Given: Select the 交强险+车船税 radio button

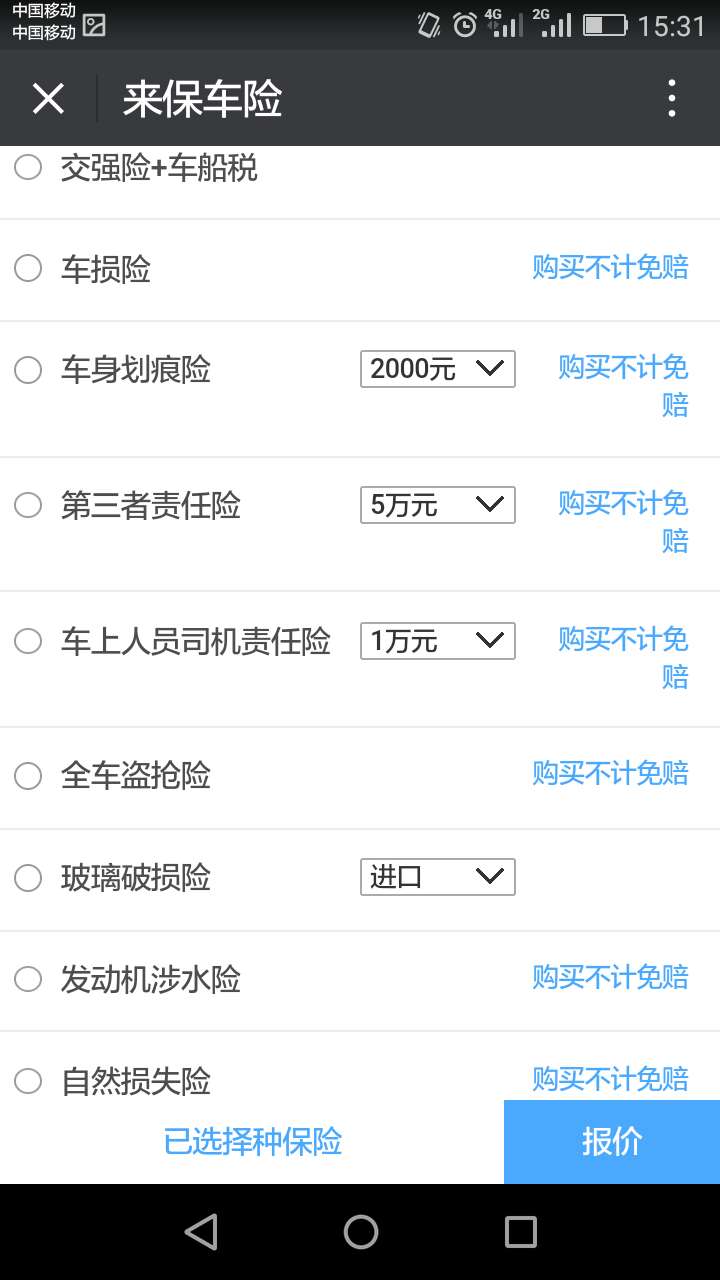Looking at the screenshot, I should (28, 167).
